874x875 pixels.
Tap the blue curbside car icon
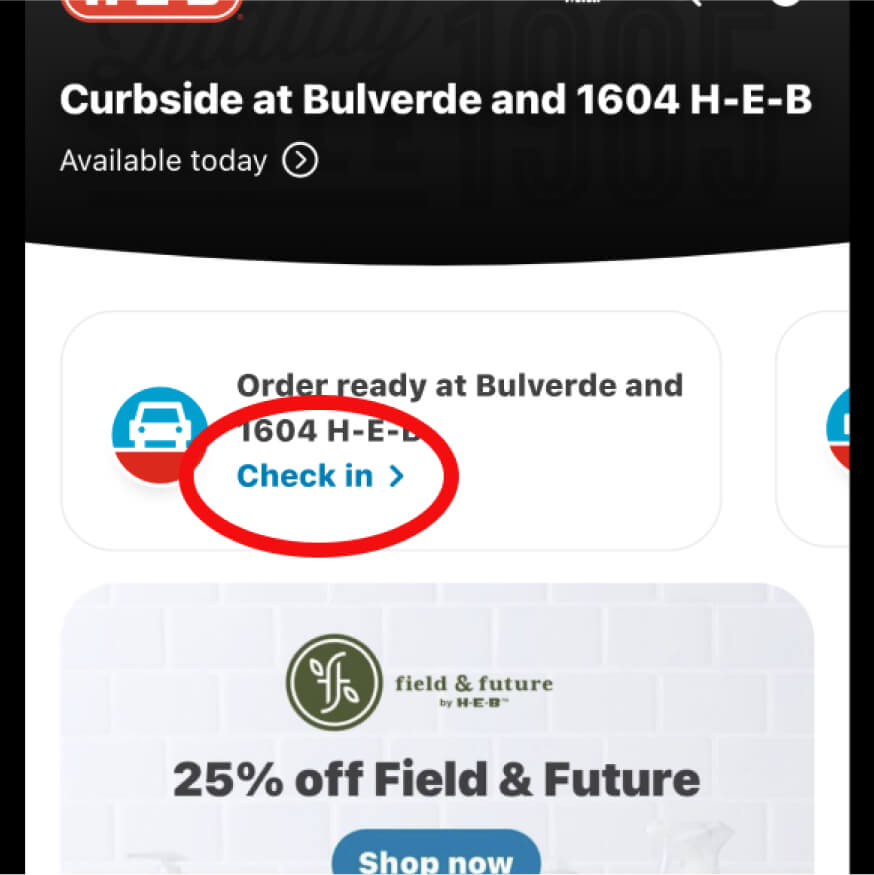pos(160,434)
